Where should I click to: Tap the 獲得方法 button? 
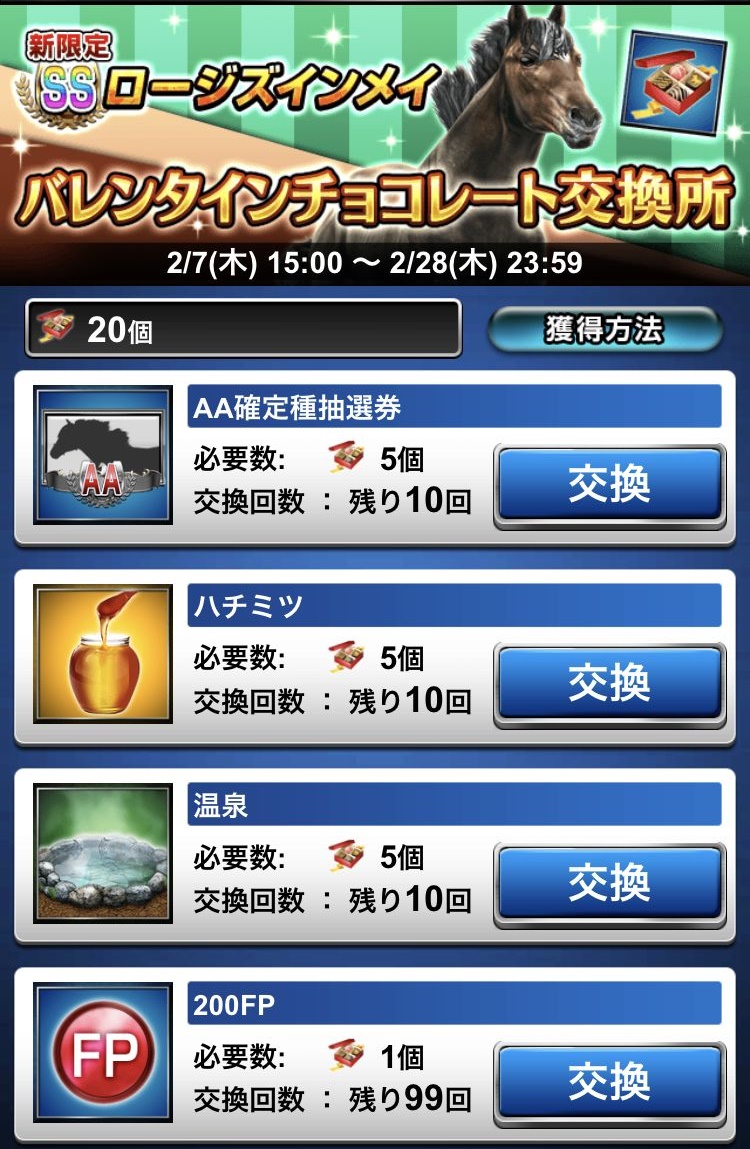tap(604, 329)
